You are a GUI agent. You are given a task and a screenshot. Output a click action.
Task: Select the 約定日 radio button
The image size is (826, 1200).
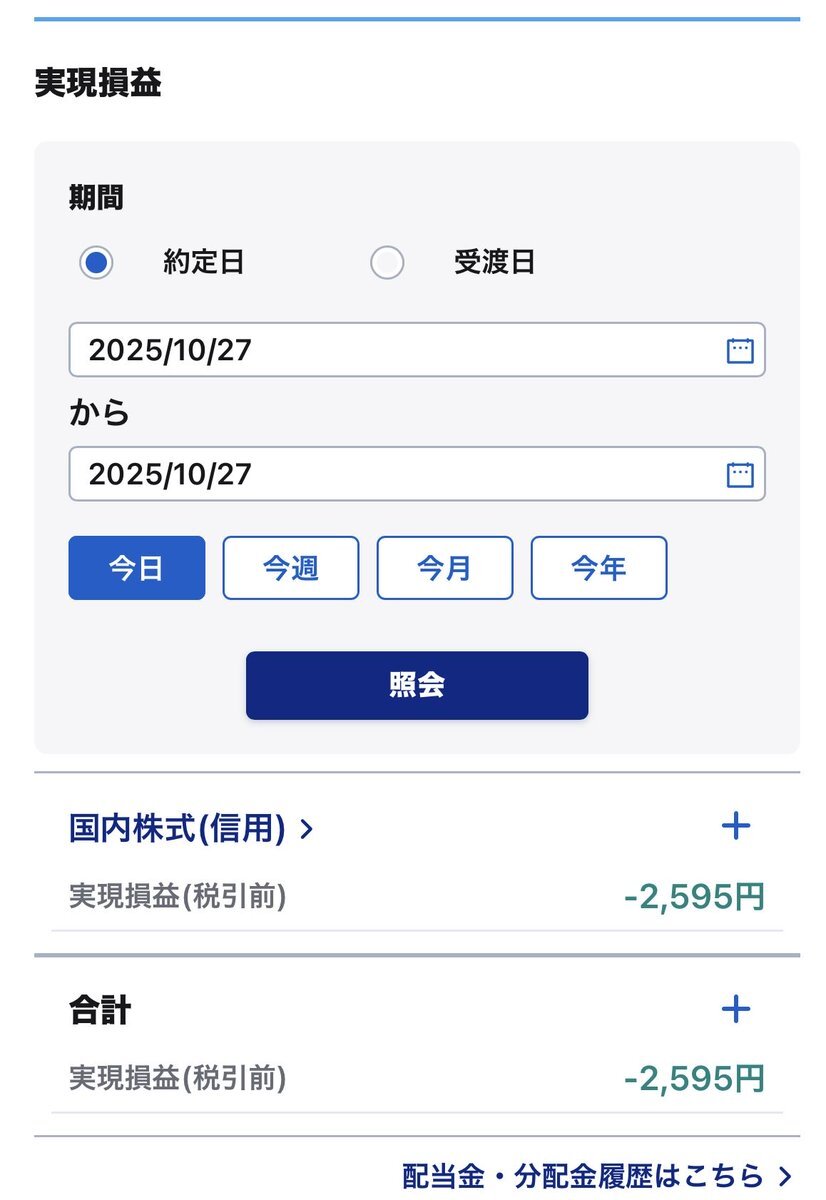tap(96, 263)
